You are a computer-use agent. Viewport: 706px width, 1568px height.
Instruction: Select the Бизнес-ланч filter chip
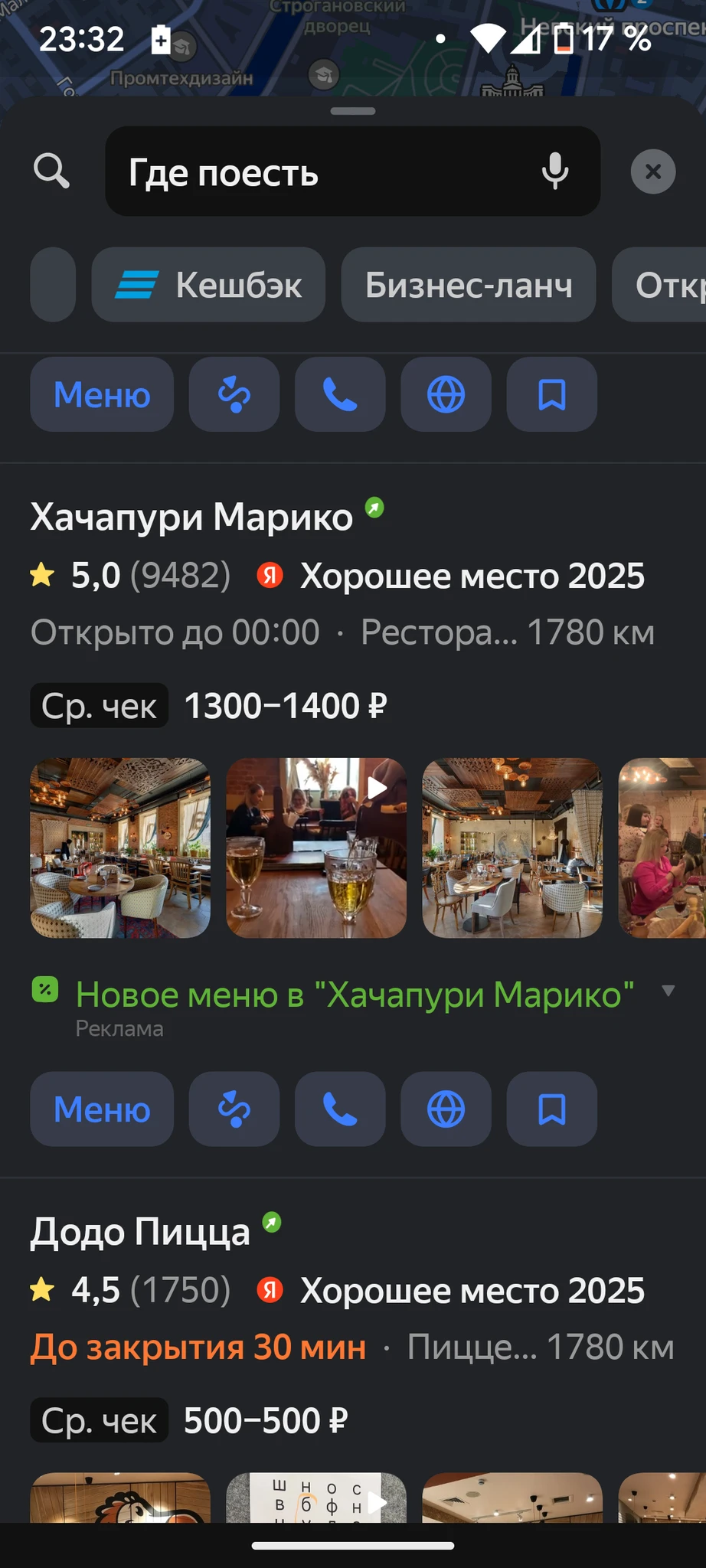468,285
